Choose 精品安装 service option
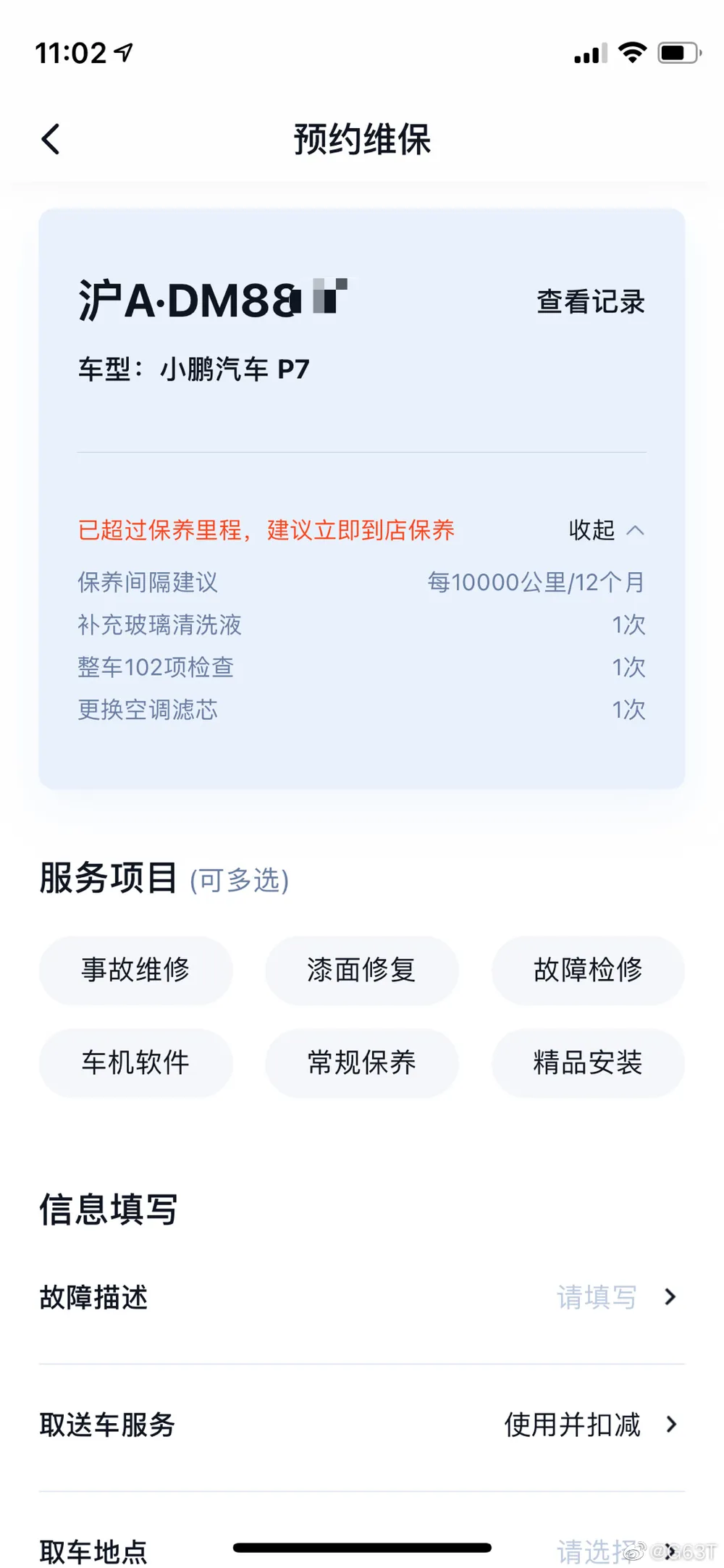 (x=588, y=1062)
